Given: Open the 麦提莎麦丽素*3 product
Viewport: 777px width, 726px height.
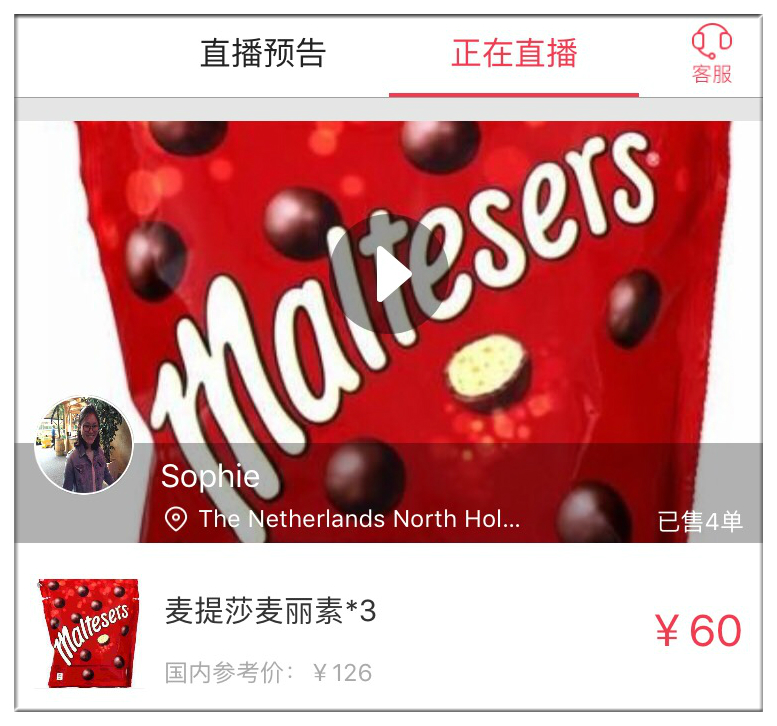Looking at the screenshot, I should click(270, 611).
